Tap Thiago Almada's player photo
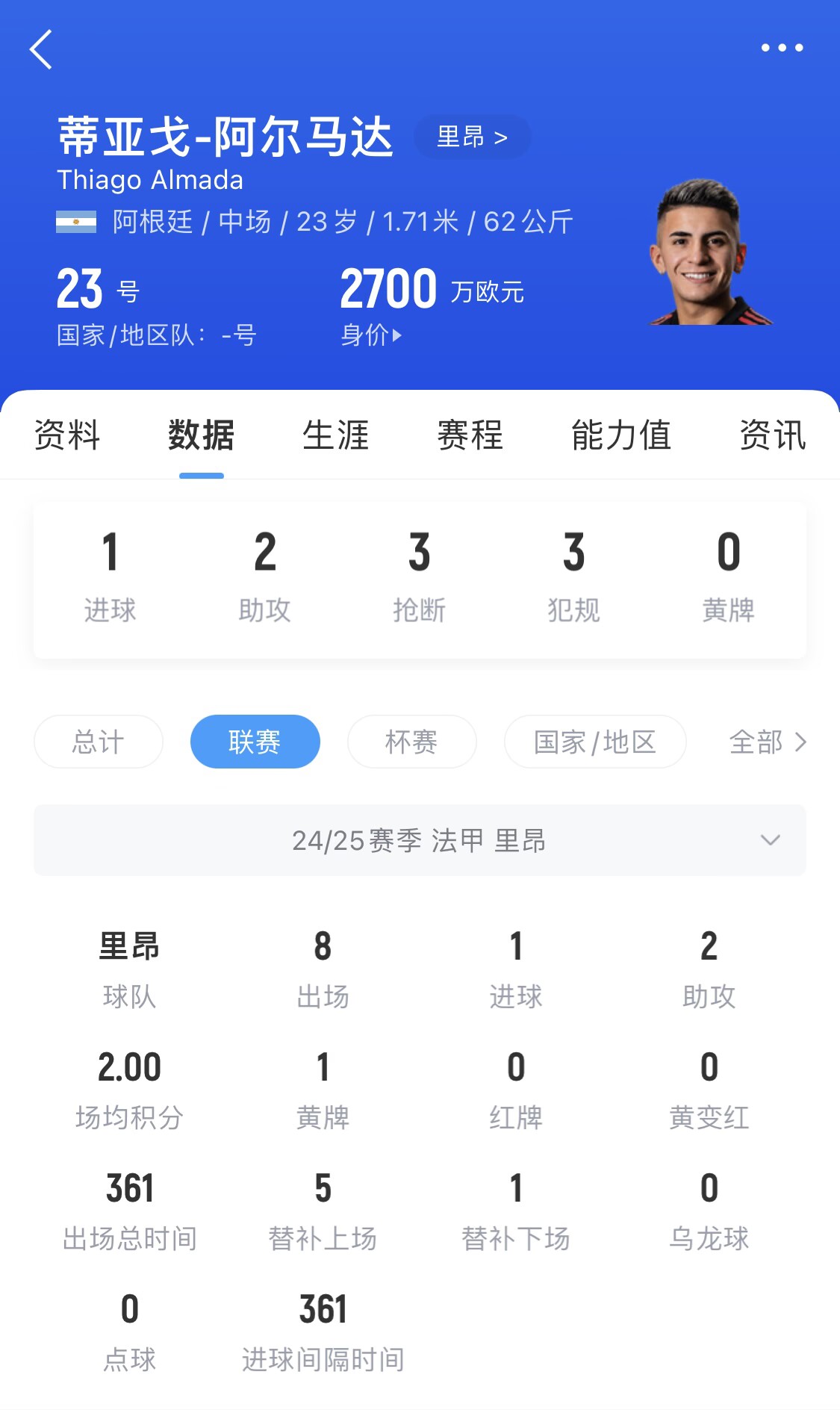The width and height of the screenshot is (840, 1410). click(x=703, y=252)
